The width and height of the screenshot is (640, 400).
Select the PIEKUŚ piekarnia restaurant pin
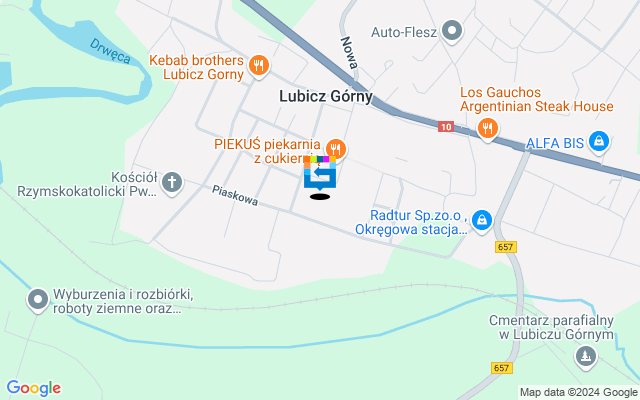[335, 150]
